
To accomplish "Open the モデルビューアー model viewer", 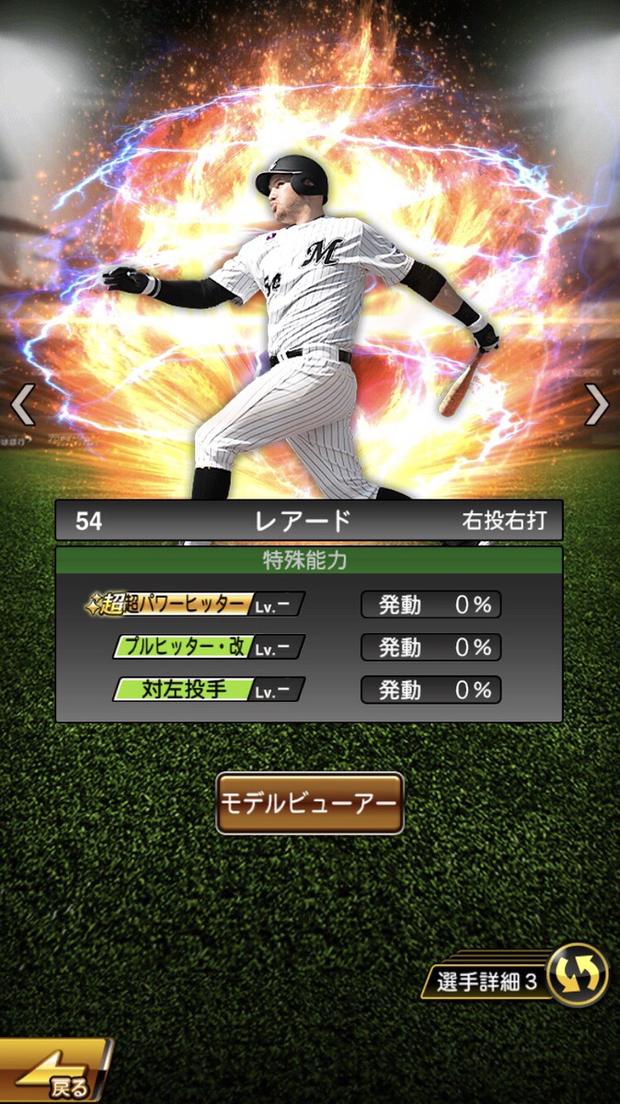I will pyautogui.click(x=310, y=803).
